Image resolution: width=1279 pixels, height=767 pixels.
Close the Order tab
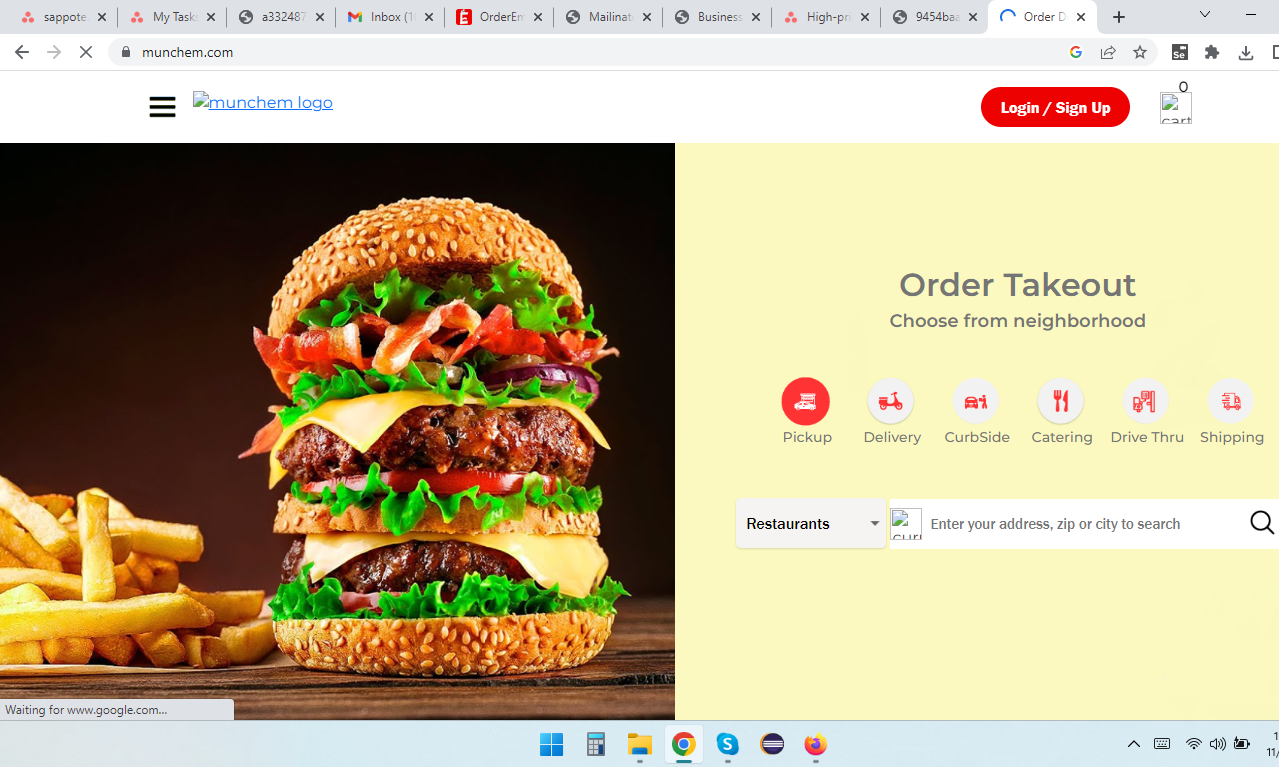(x=1081, y=17)
